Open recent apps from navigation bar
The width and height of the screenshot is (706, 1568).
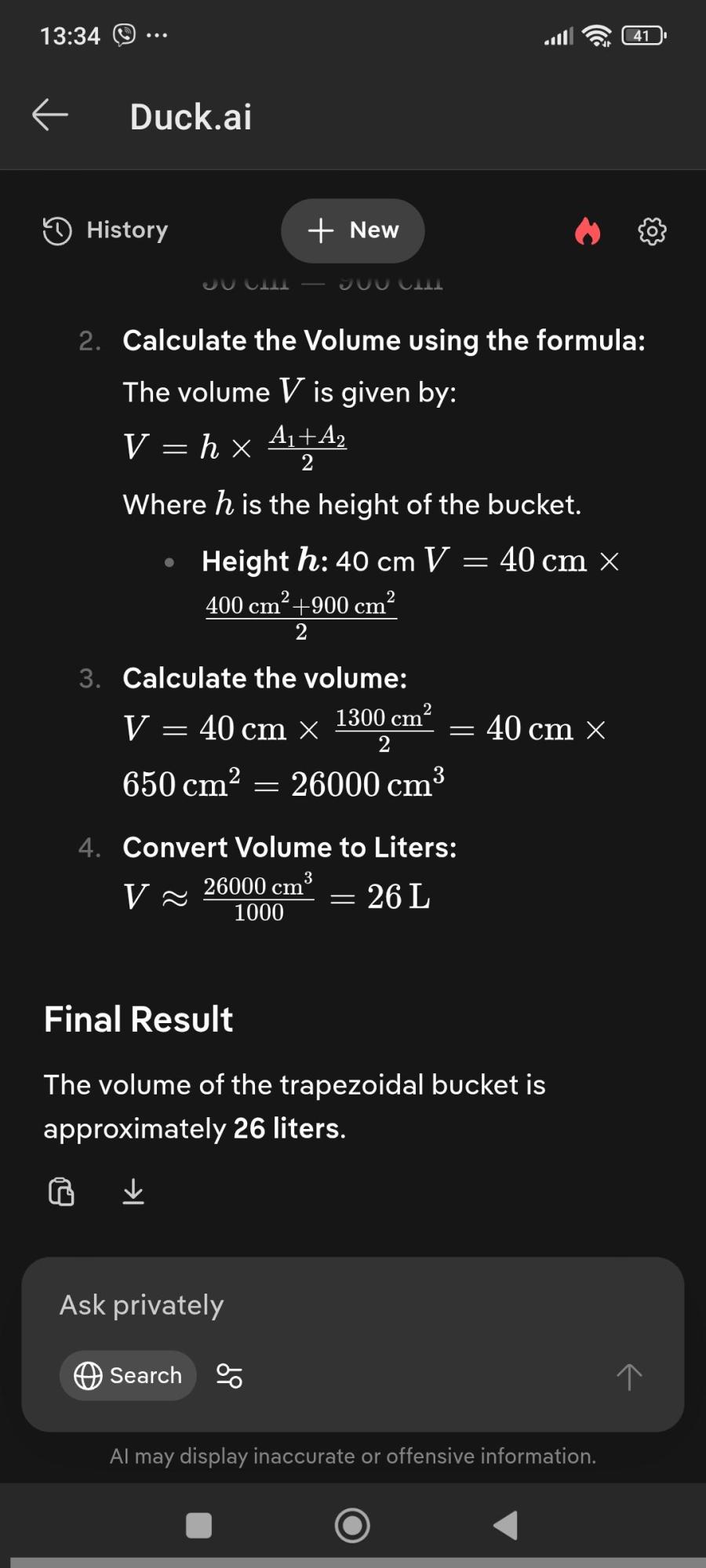[198, 1525]
